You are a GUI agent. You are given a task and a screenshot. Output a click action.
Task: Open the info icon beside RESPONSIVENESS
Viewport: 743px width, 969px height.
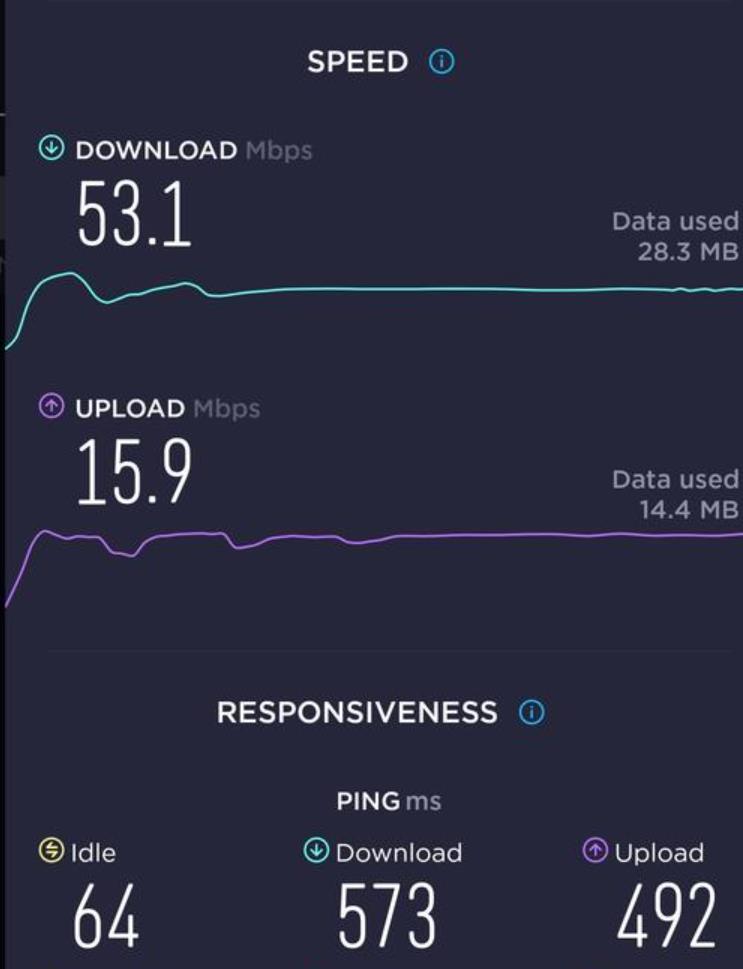click(x=532, y=713)
